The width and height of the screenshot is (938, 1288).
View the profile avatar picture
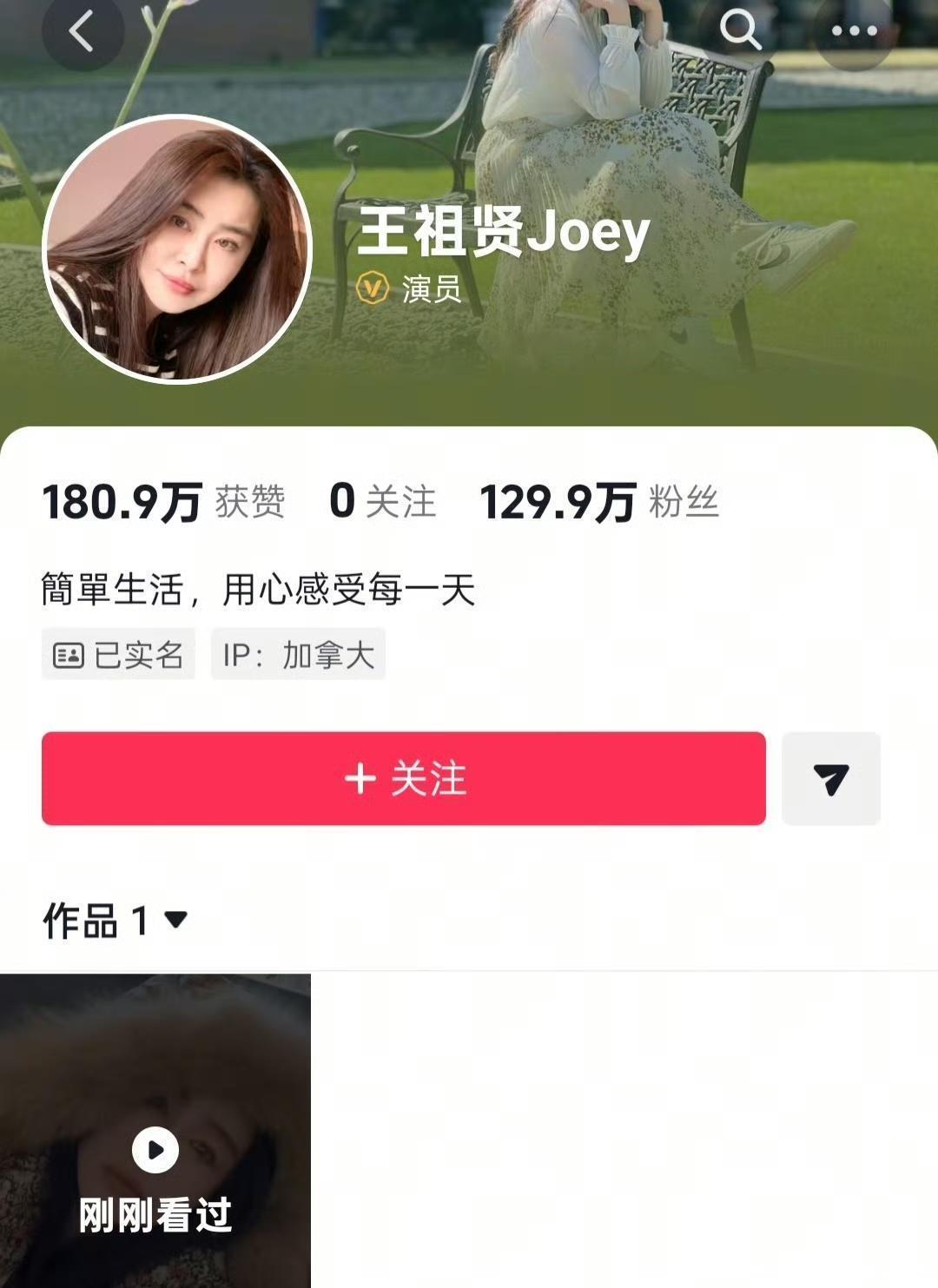[x=176, y=250]
